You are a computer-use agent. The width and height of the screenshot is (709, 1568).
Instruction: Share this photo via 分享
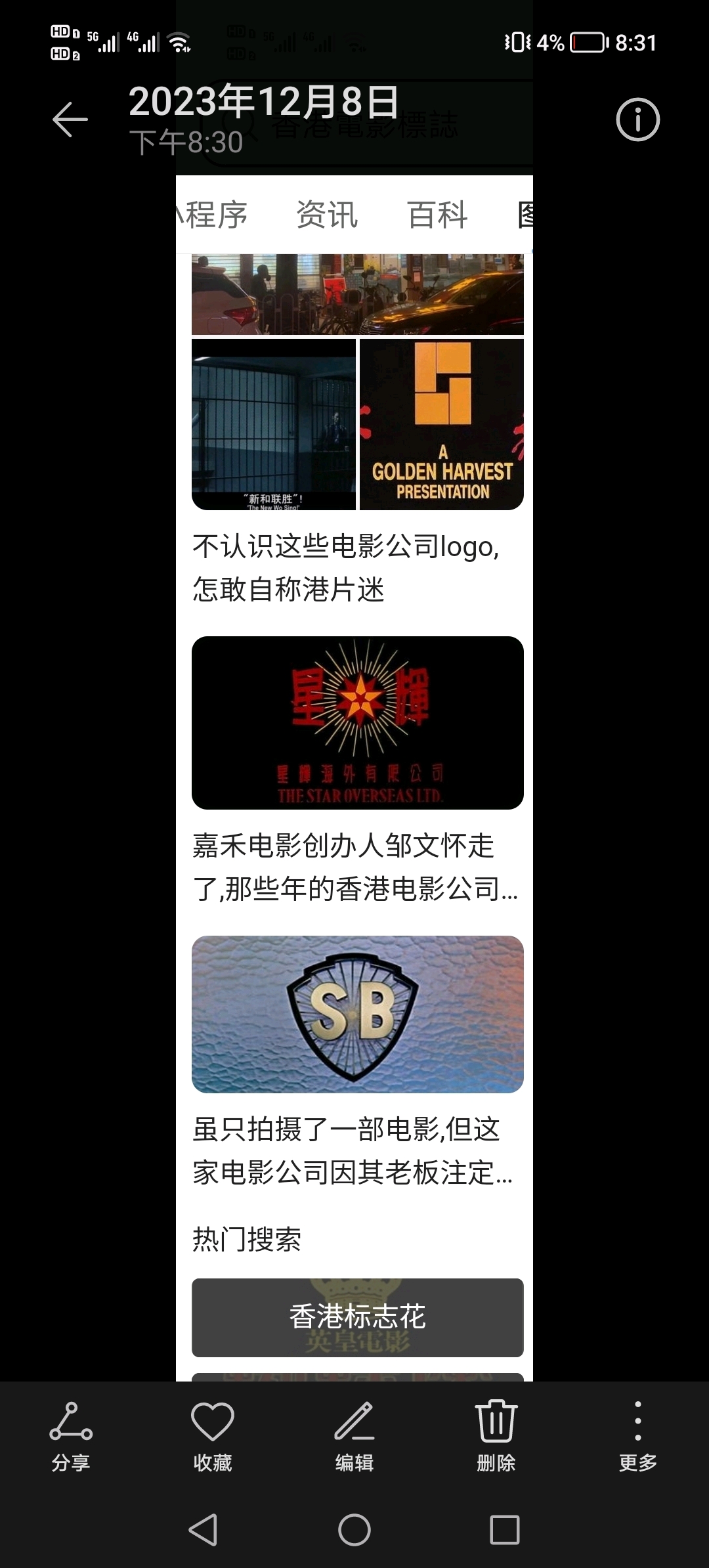[71, 1437]
